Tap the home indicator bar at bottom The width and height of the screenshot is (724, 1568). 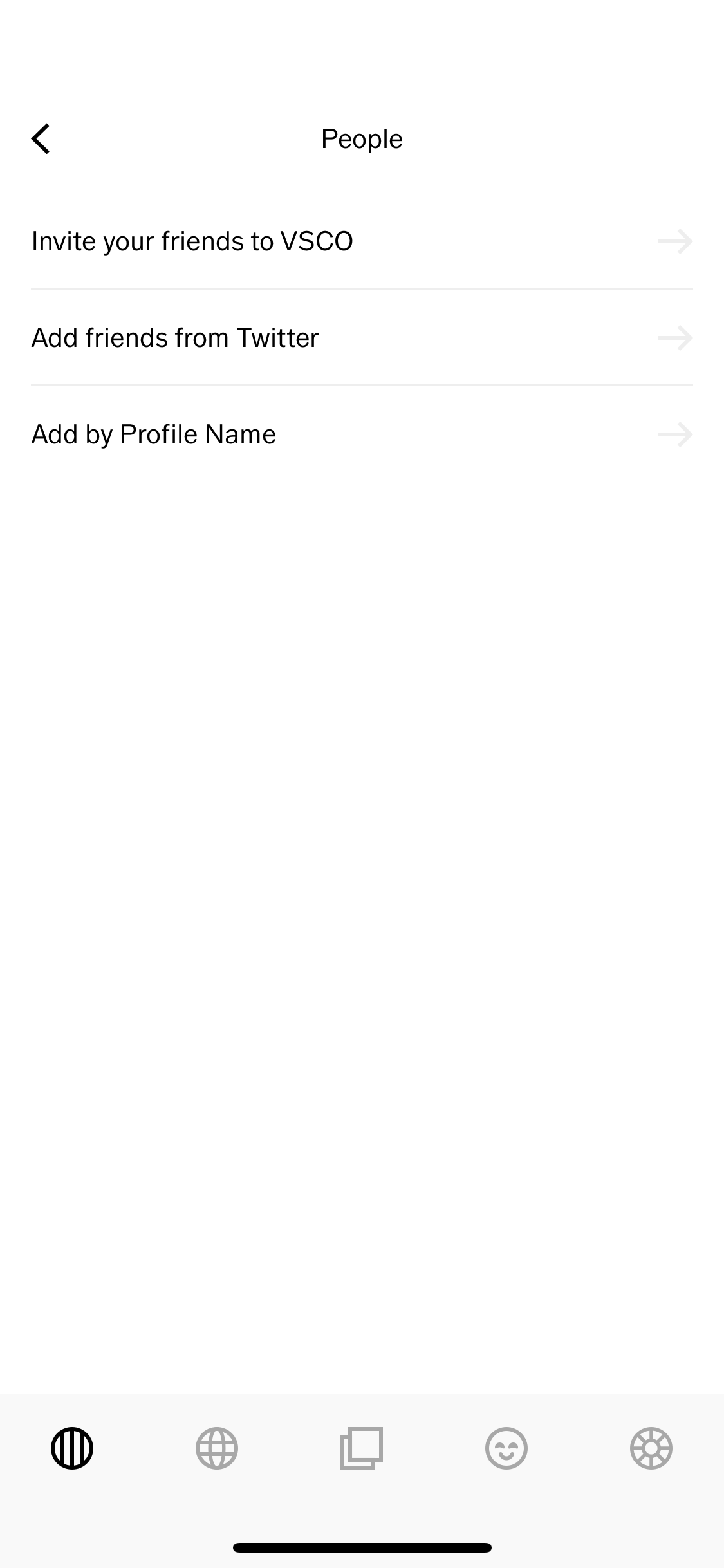362,1549
